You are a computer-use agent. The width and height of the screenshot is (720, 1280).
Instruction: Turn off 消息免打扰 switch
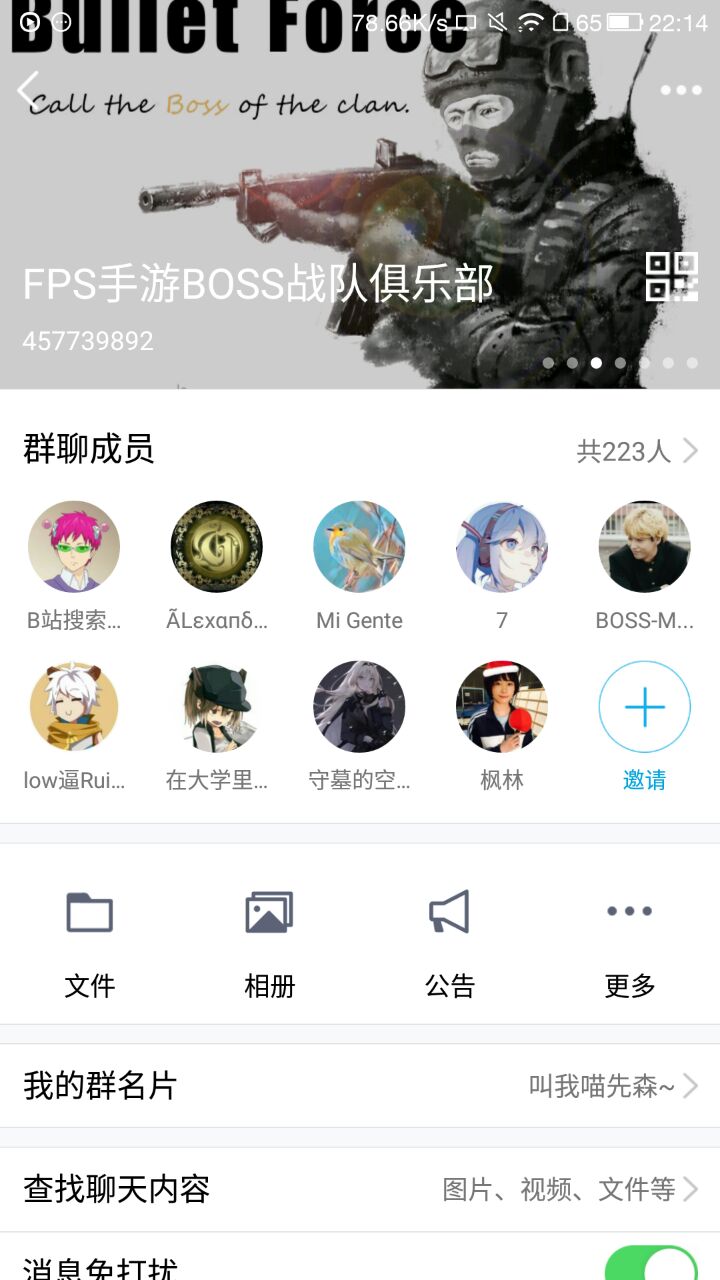651,1264
